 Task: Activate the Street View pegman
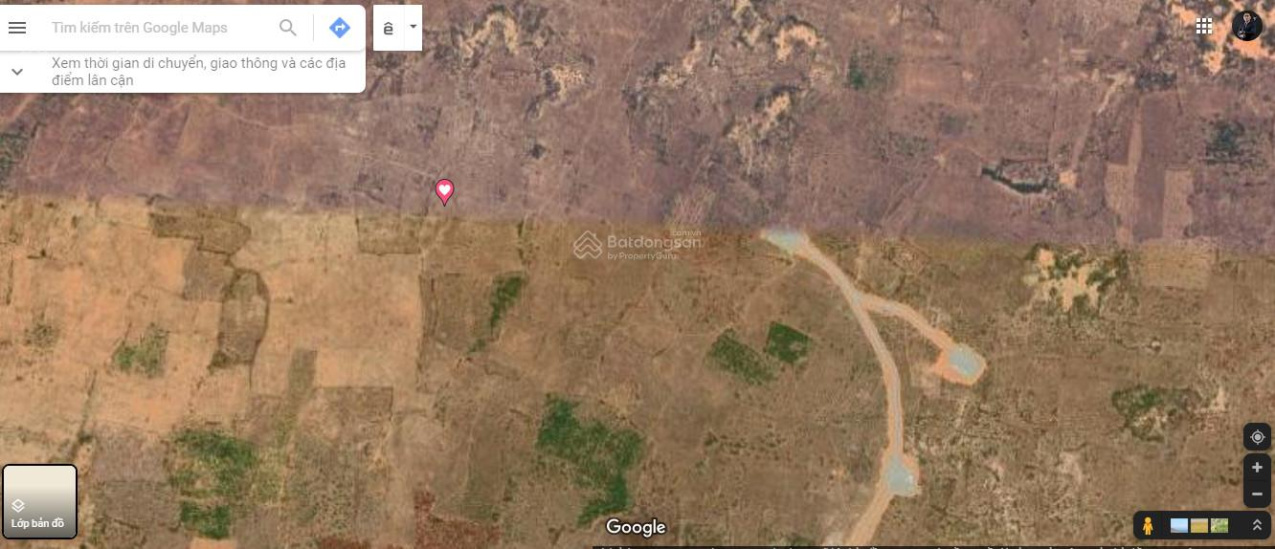(x=1148, y=525)
